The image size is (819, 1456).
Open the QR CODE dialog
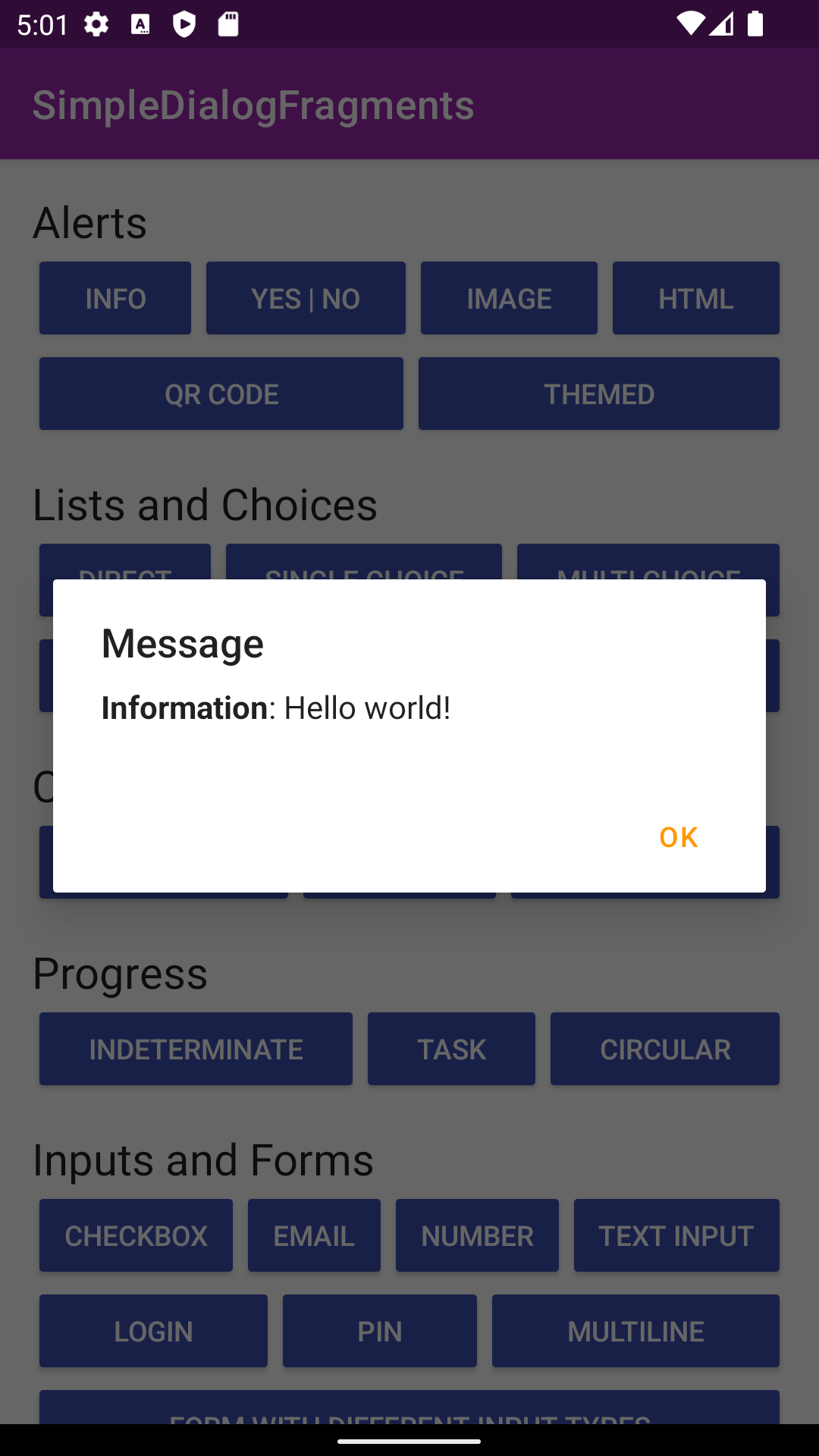(221, 393)
